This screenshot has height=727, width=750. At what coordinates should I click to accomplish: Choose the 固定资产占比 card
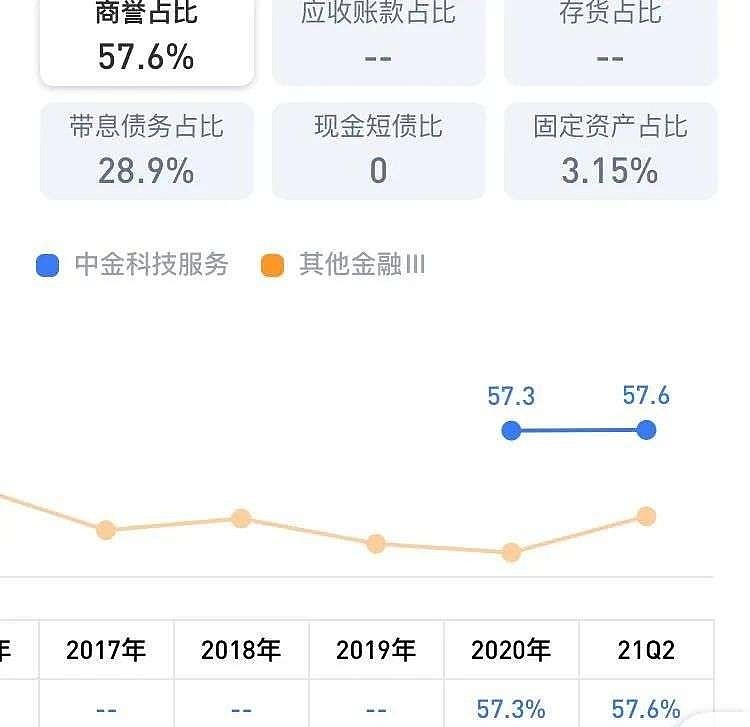click(610, 151)
